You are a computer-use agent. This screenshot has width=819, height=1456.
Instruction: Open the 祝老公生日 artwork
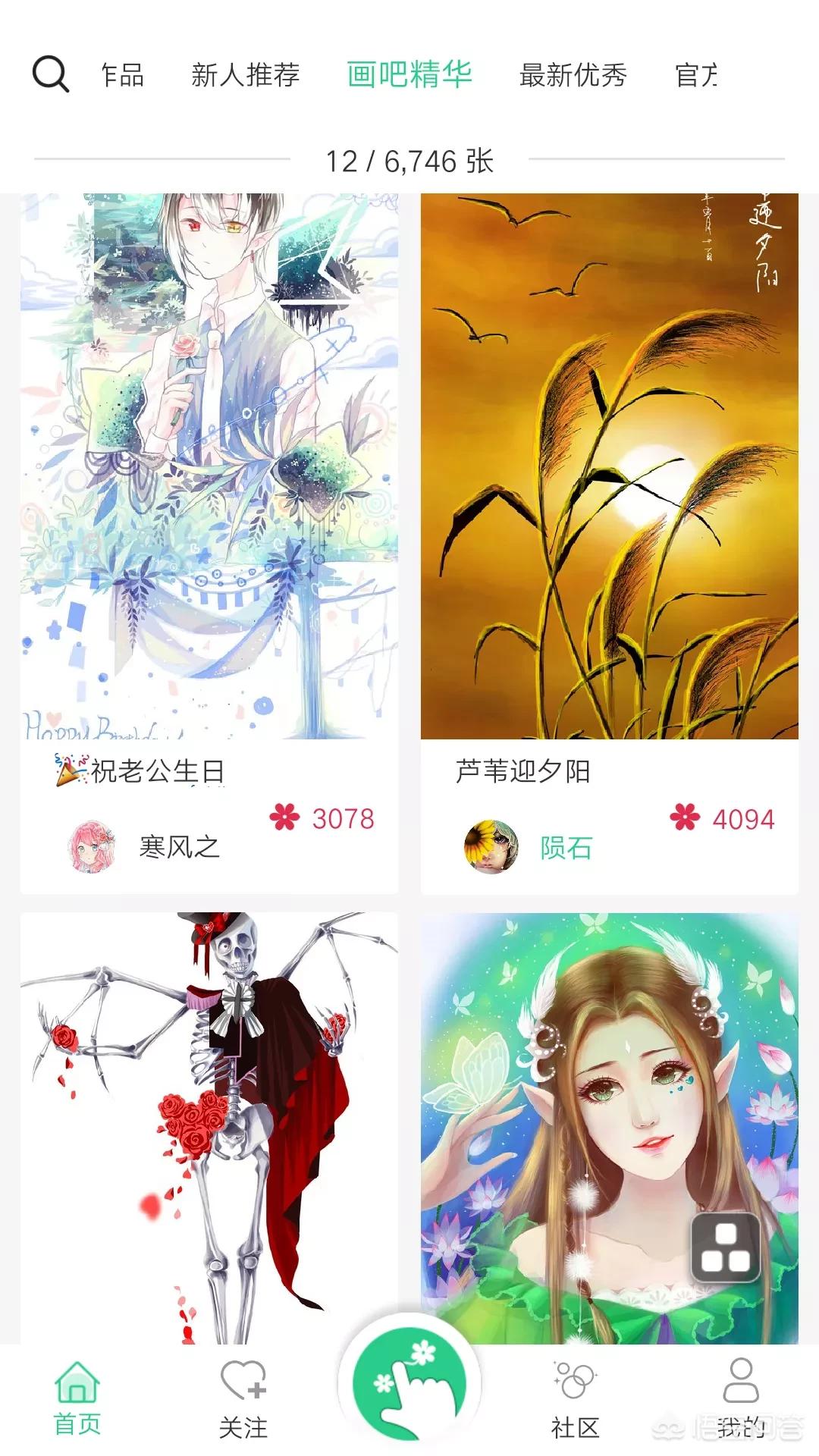(209, 466)
